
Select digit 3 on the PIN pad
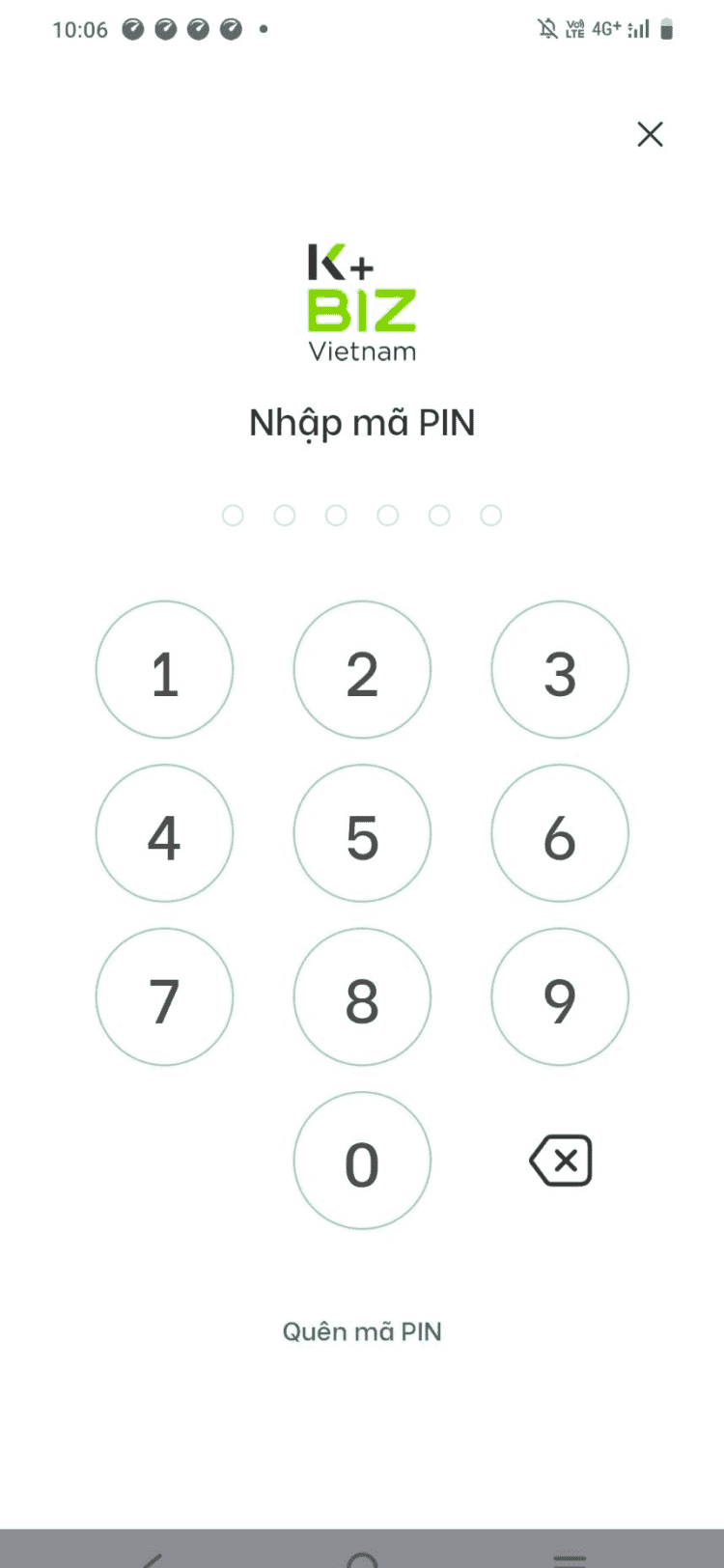point(560,670)
